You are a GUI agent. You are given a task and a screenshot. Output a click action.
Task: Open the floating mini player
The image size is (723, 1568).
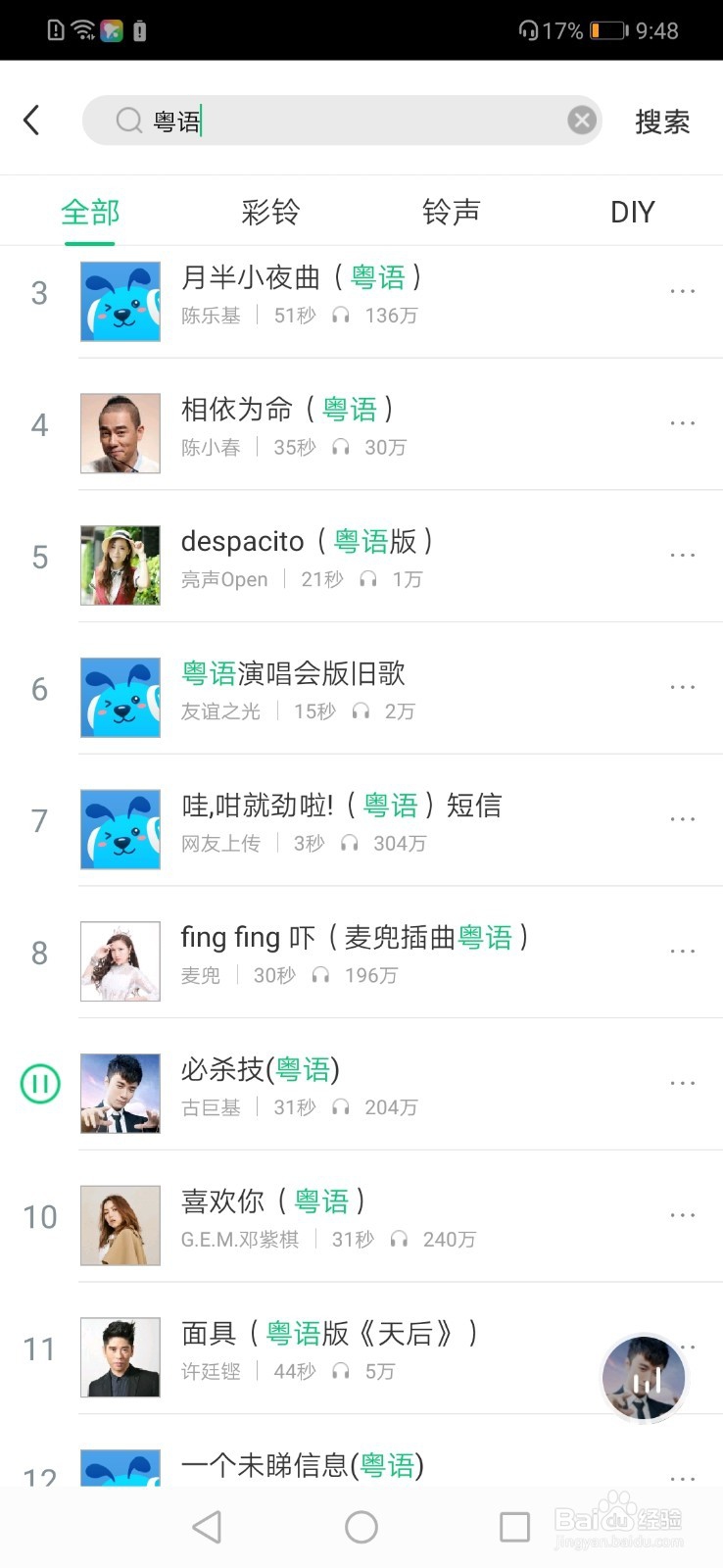(644, 1378)
